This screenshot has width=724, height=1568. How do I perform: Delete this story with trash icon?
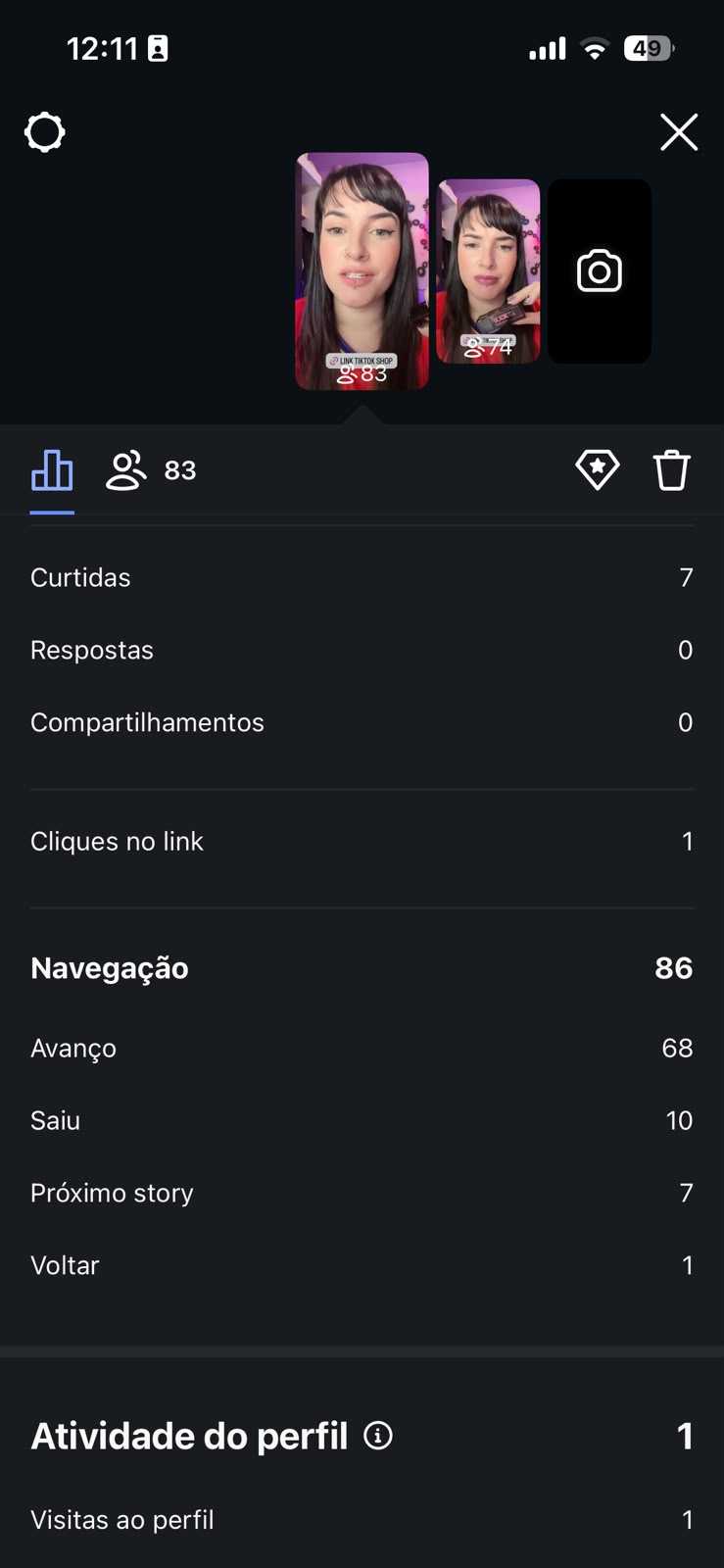coord(671,470)
